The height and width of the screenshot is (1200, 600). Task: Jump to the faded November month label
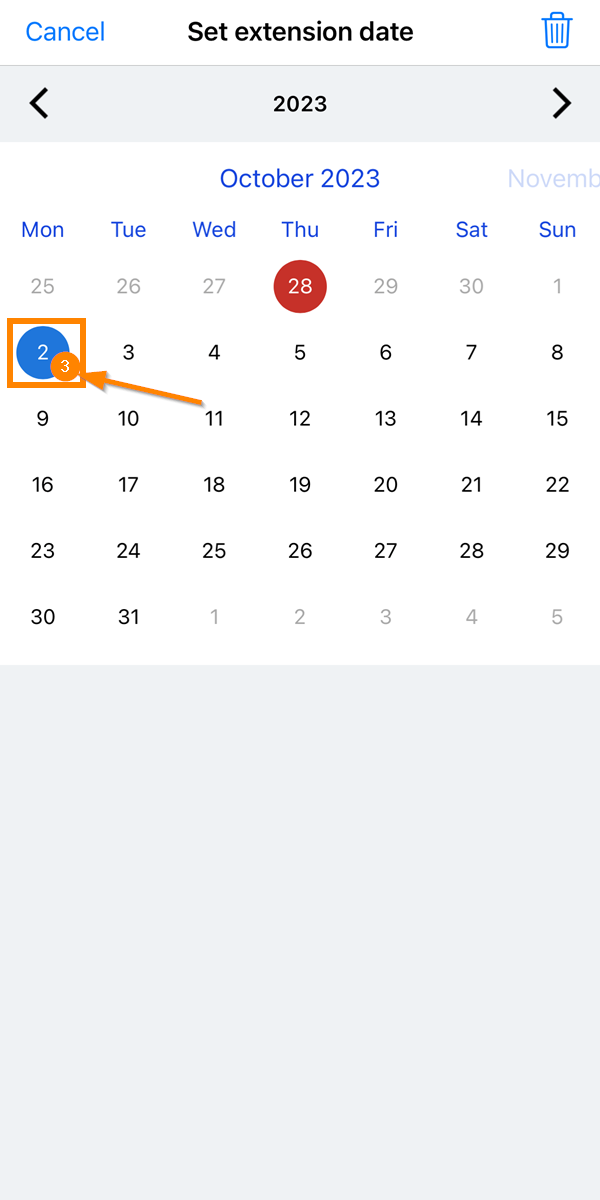point(553,179)
